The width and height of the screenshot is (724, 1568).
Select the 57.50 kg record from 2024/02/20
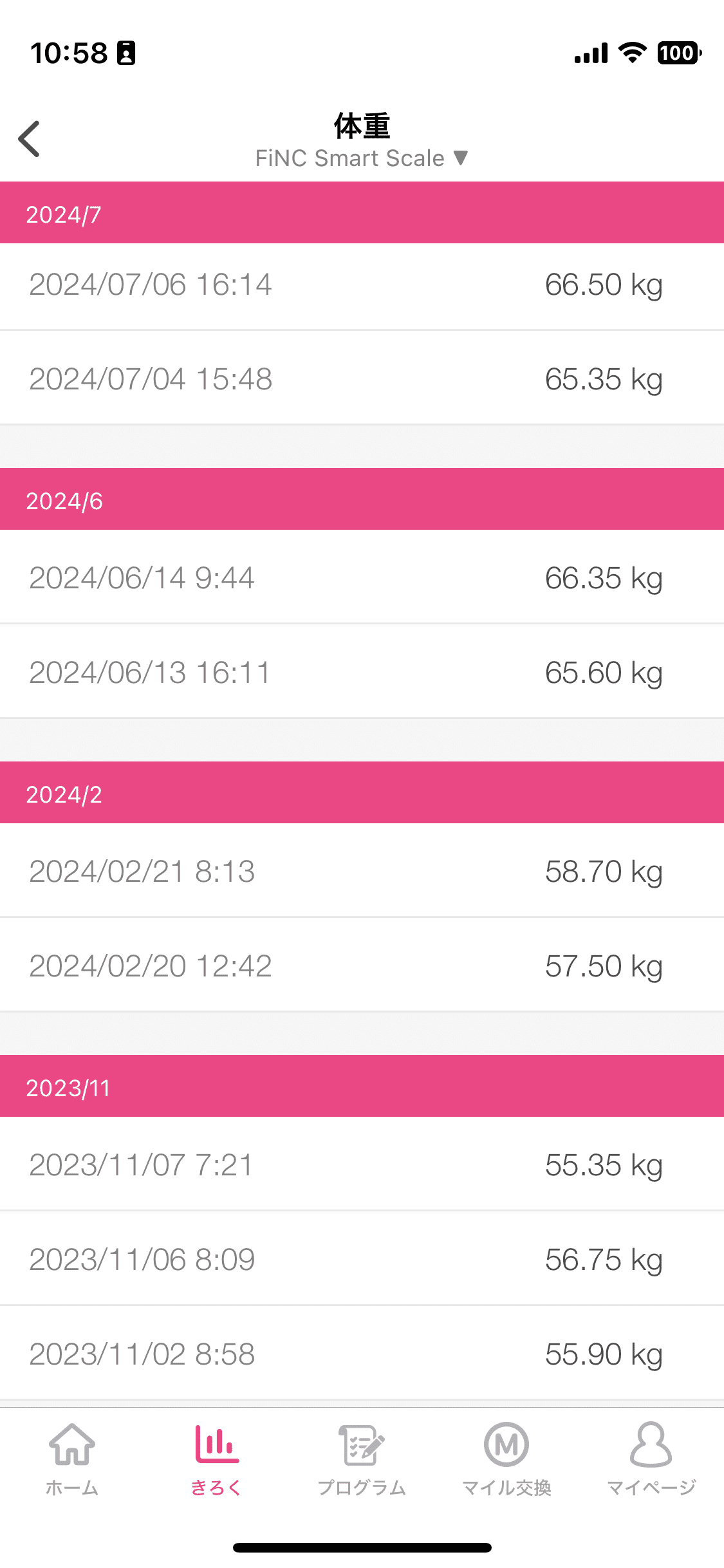pos(362,965)
